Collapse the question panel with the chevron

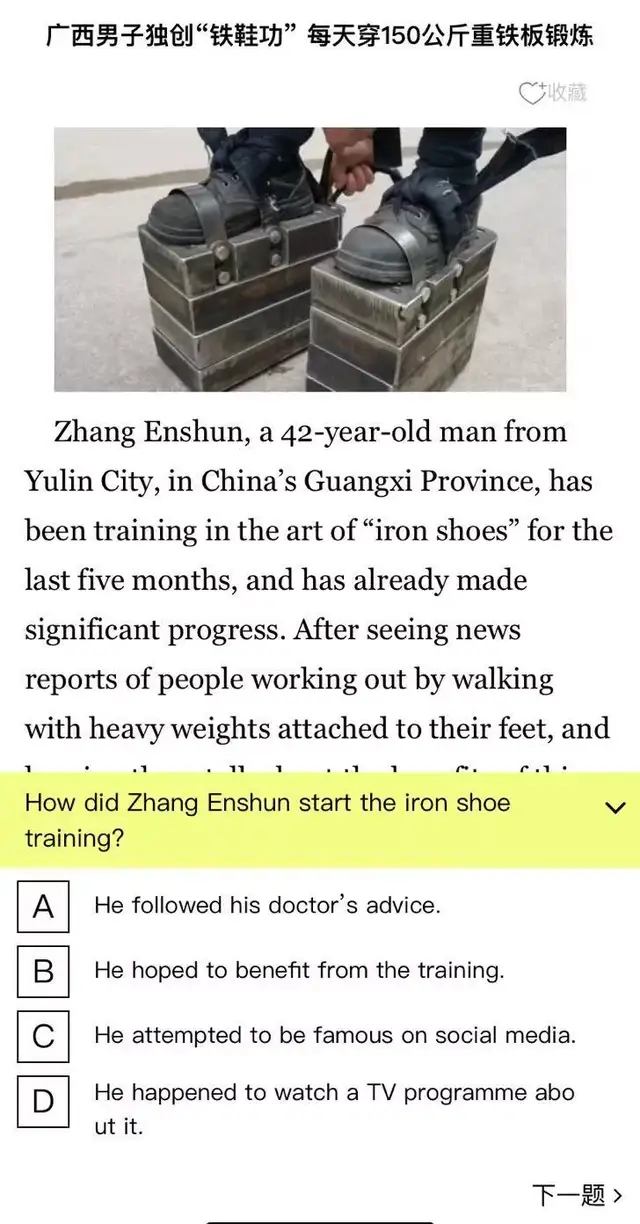coord(616,808)
